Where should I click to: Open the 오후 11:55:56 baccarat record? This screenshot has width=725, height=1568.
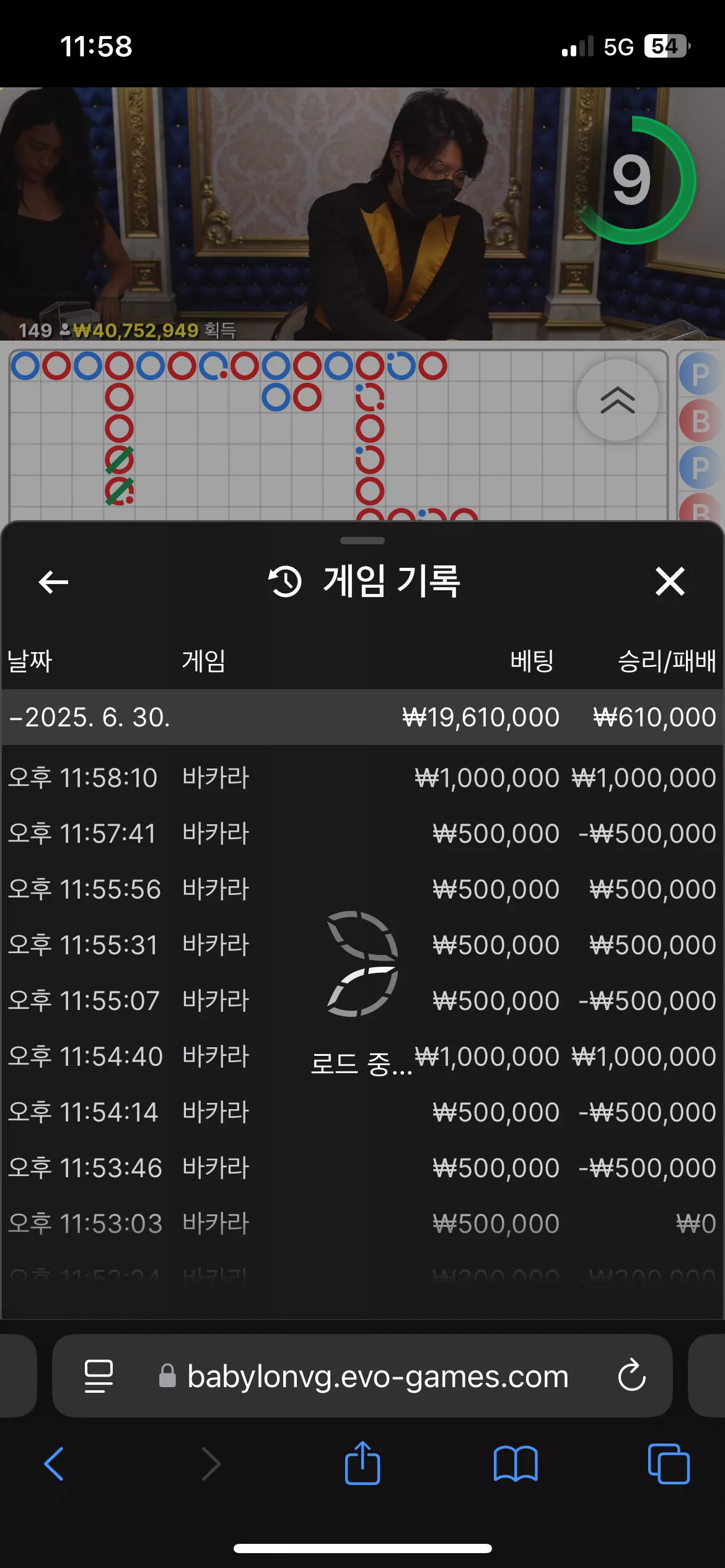362,889
